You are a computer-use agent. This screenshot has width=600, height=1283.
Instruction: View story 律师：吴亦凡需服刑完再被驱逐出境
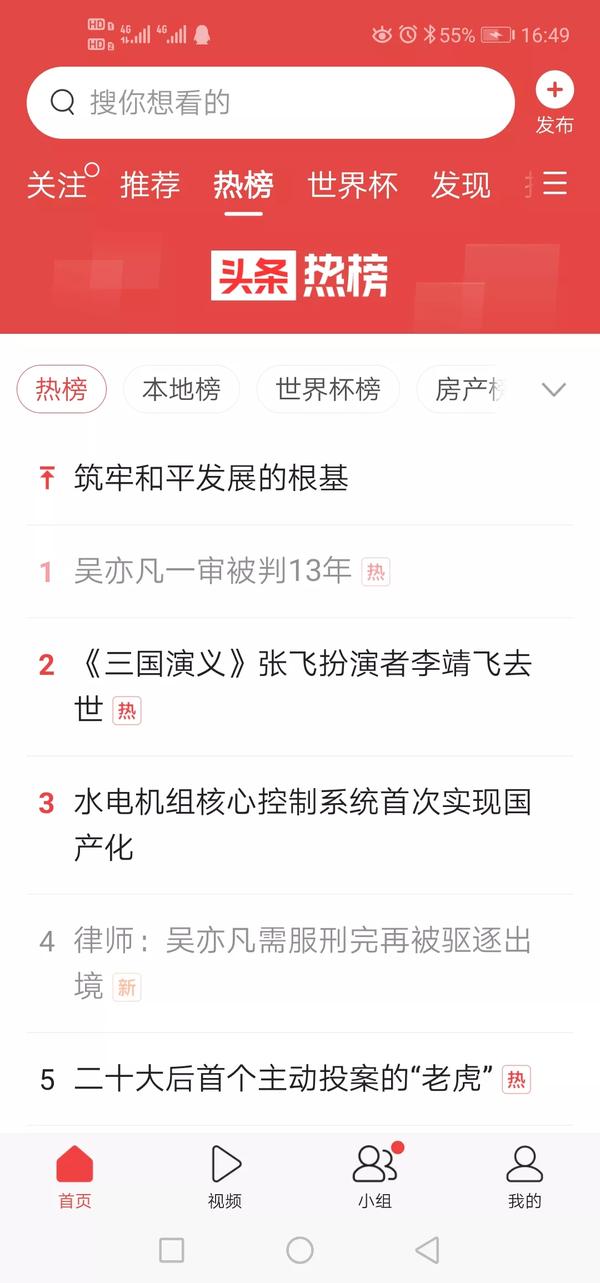[300, 963]
